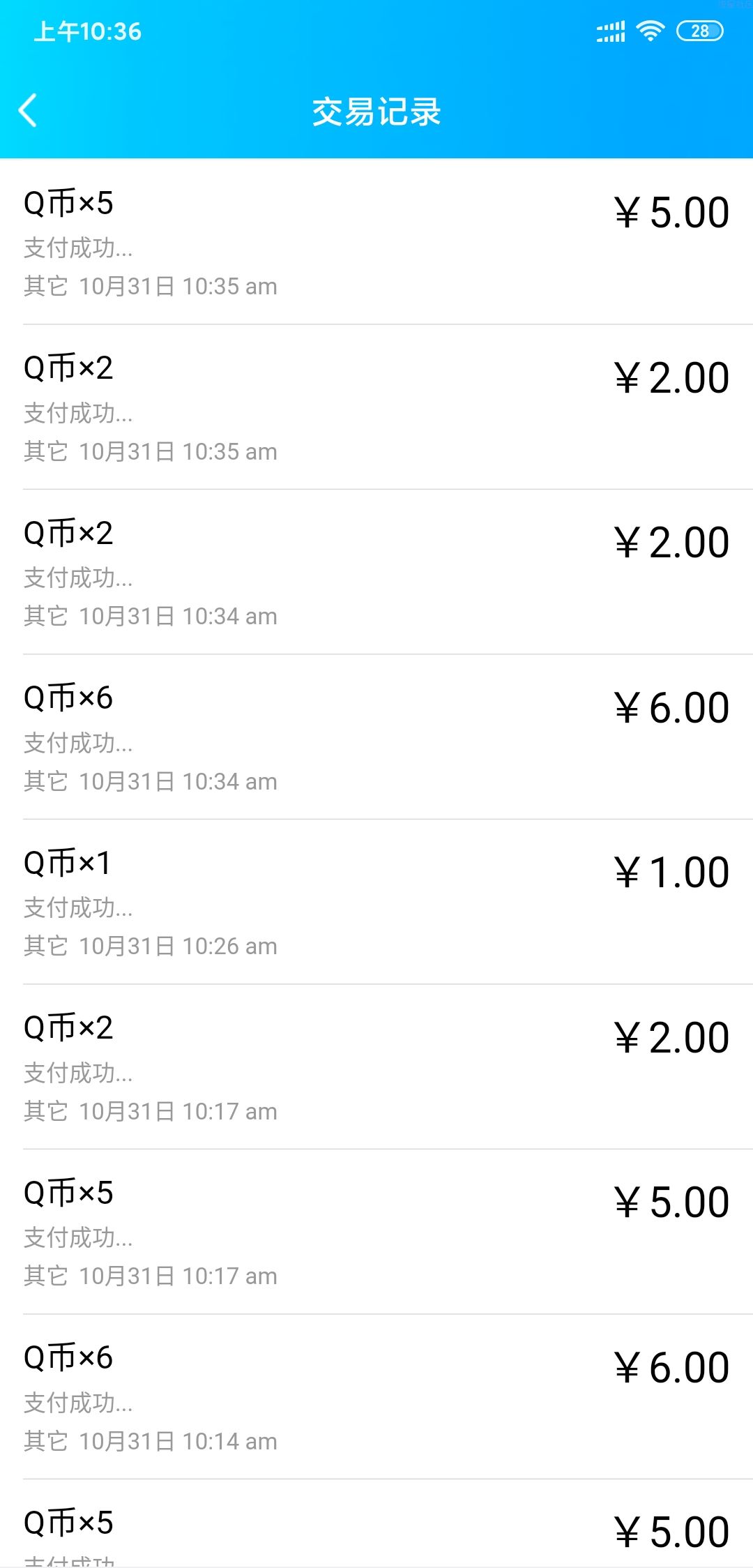View the Q币×6 transaction at 10:34 am

pyautogui.click(x=376, y=737)
